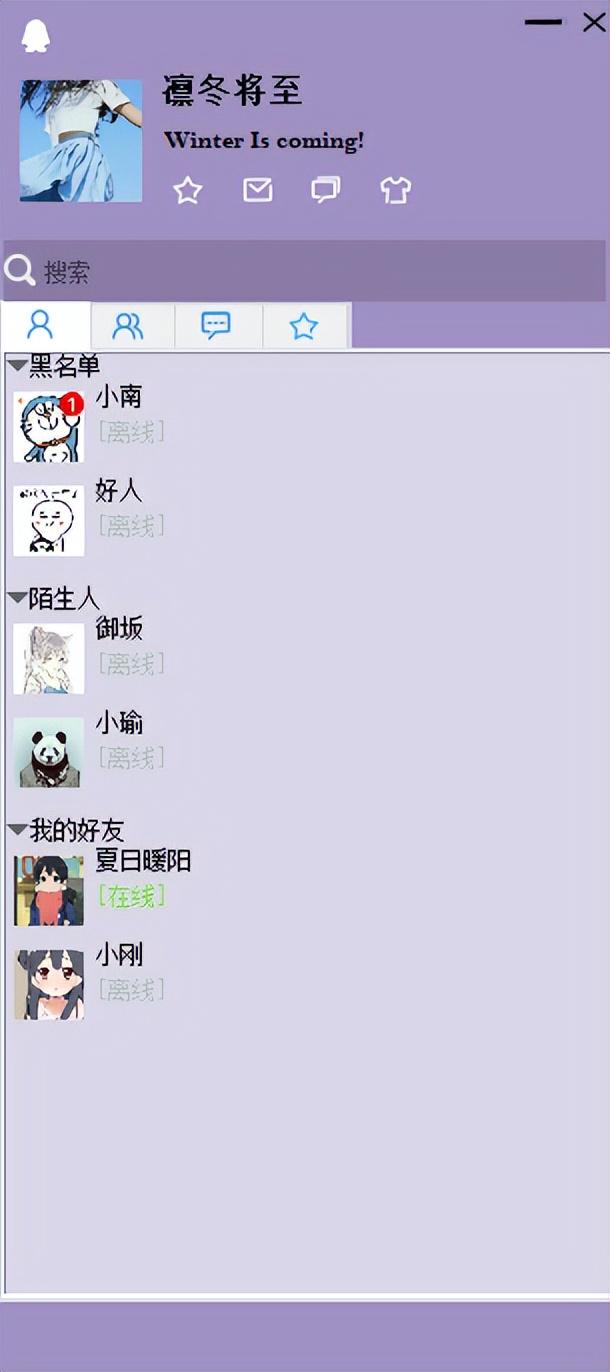Collapse the 陌生人 group
Image resolution: width=610 pixels, height=1372 pixels.
click(x=18, y=599)
